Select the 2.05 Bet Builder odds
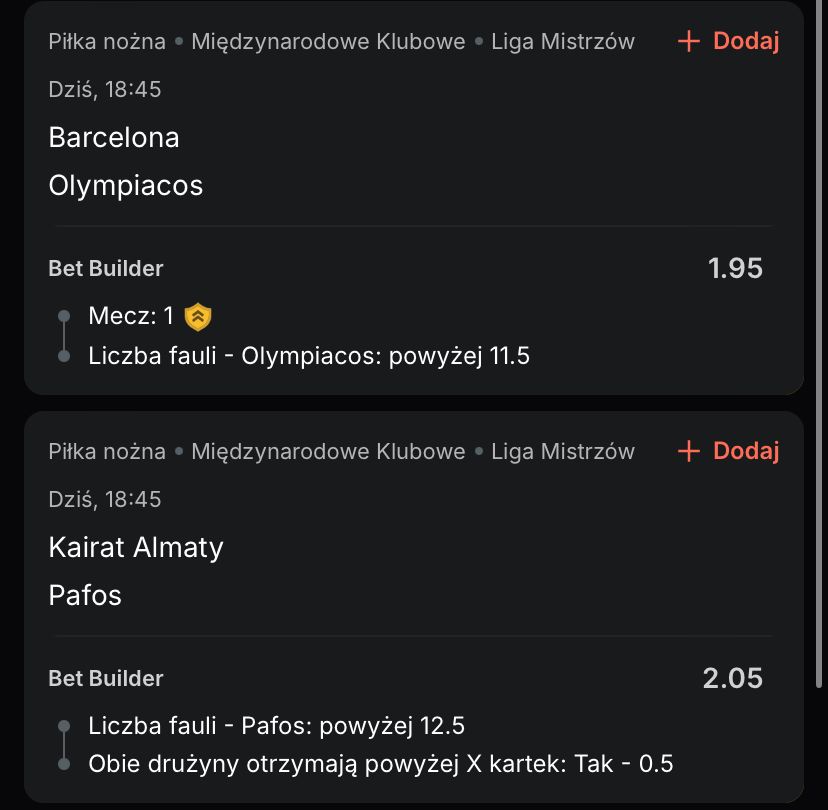Viewport: 828px width, 810px height. point(732,678)
